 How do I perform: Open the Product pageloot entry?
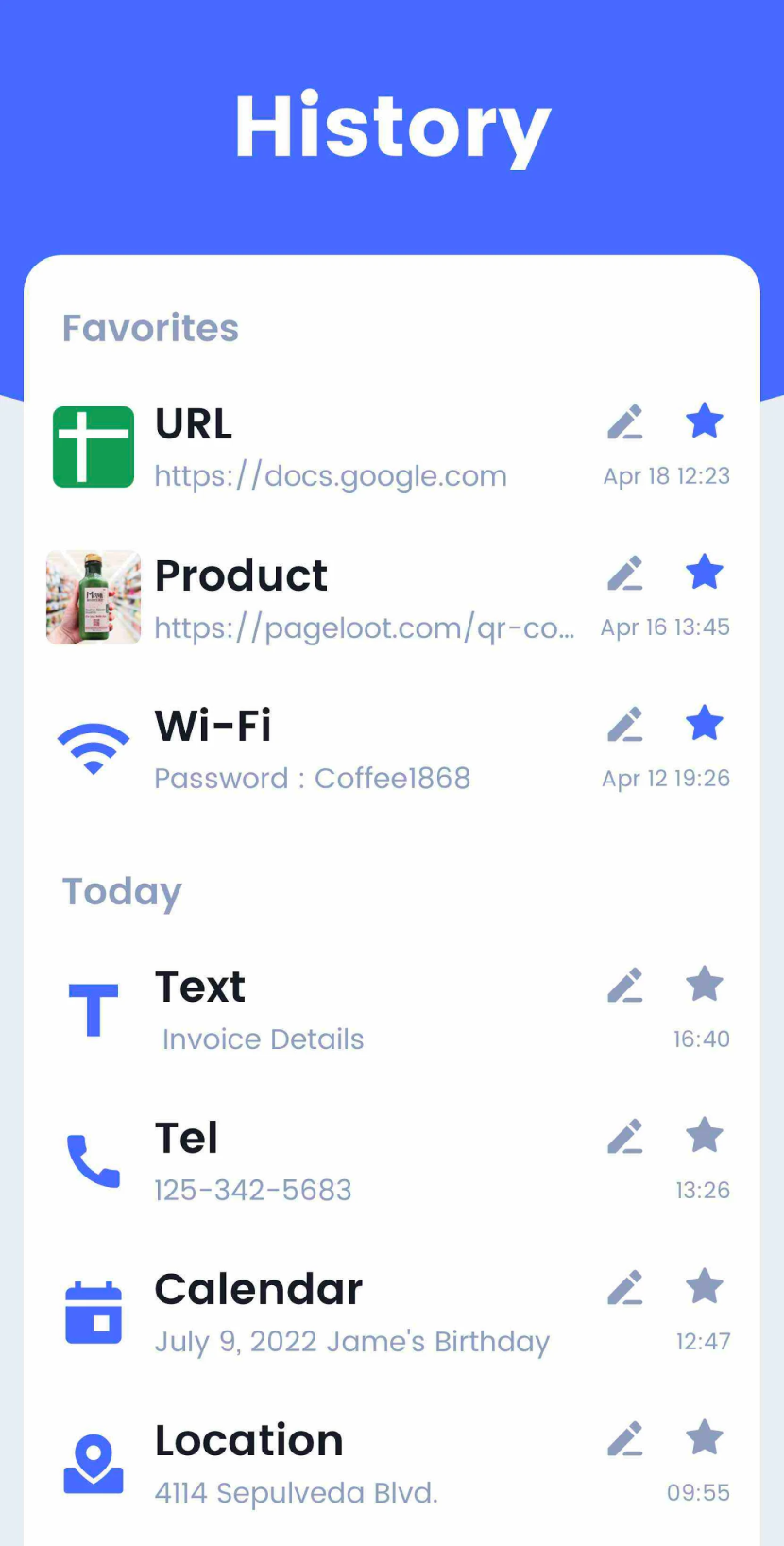363,600
